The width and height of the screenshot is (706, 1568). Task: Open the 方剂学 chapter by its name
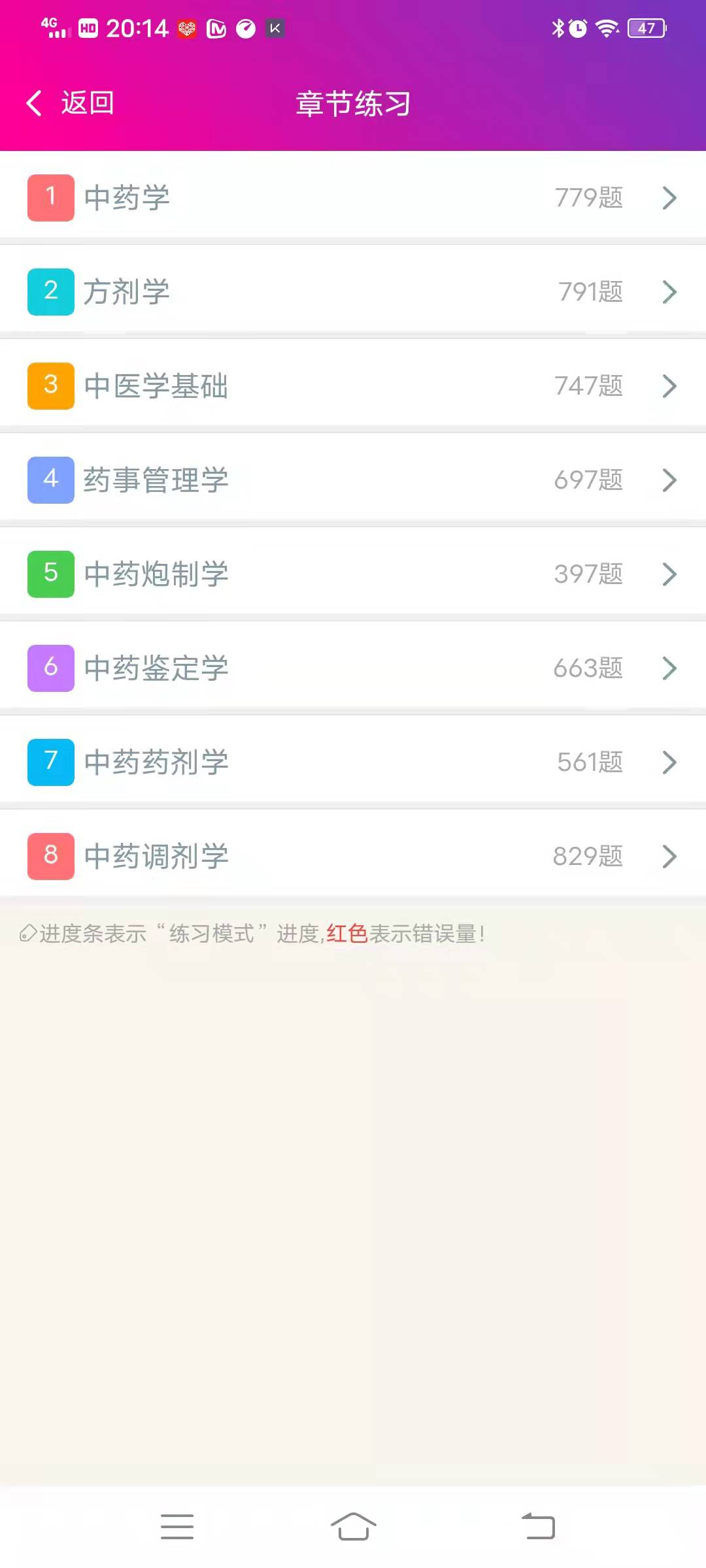pyautogui.click(x=127, y=291)
